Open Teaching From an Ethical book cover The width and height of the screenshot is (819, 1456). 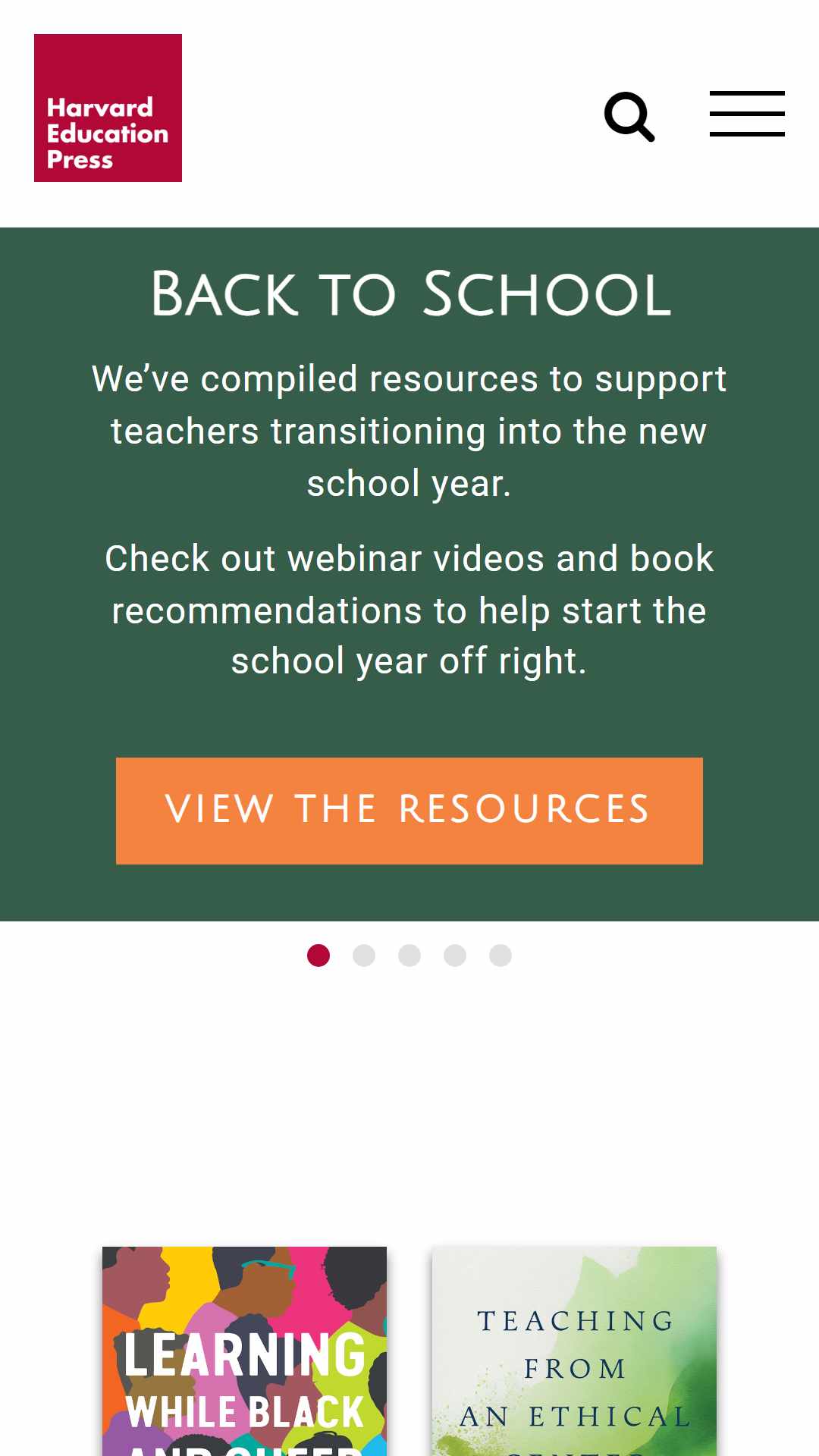(574, 1351)
